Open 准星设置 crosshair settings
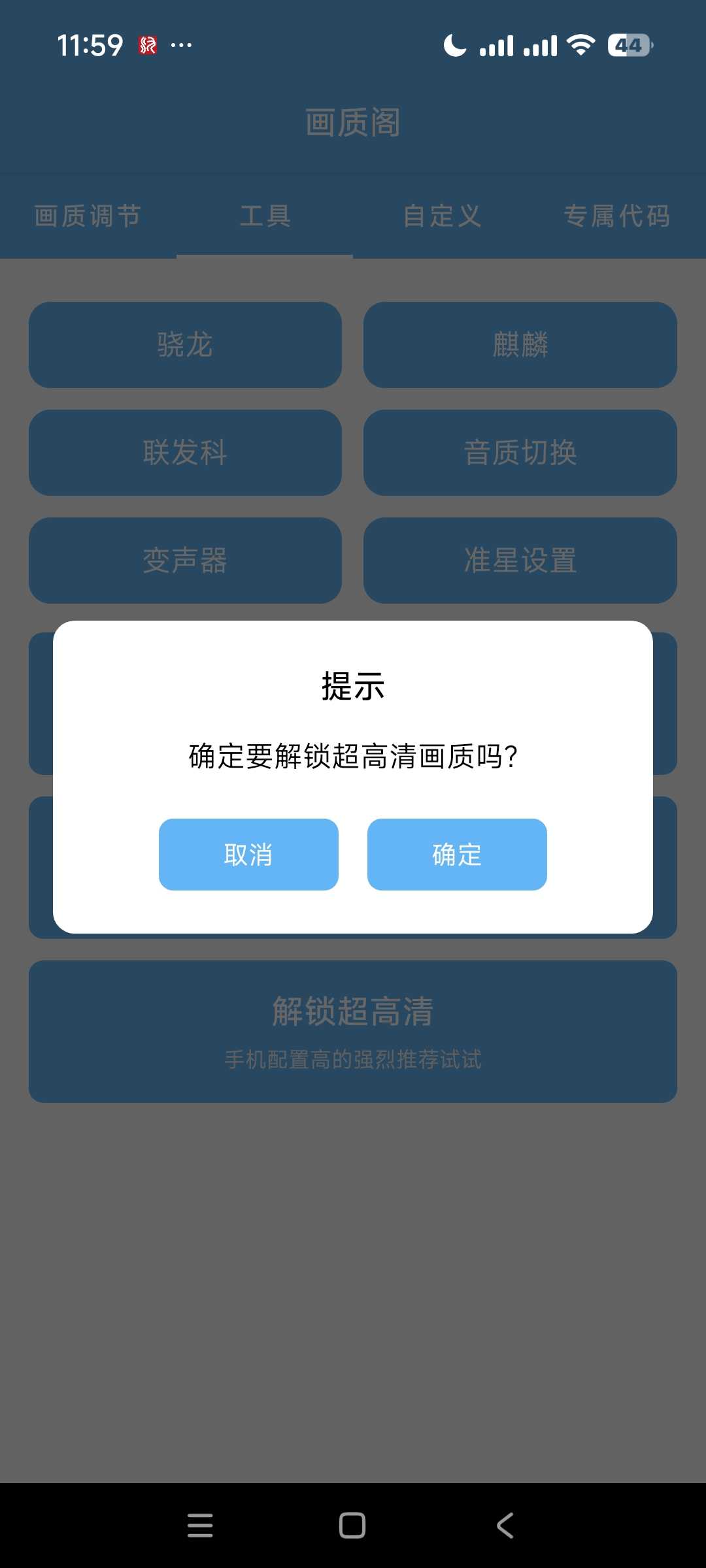 (520, 561)
